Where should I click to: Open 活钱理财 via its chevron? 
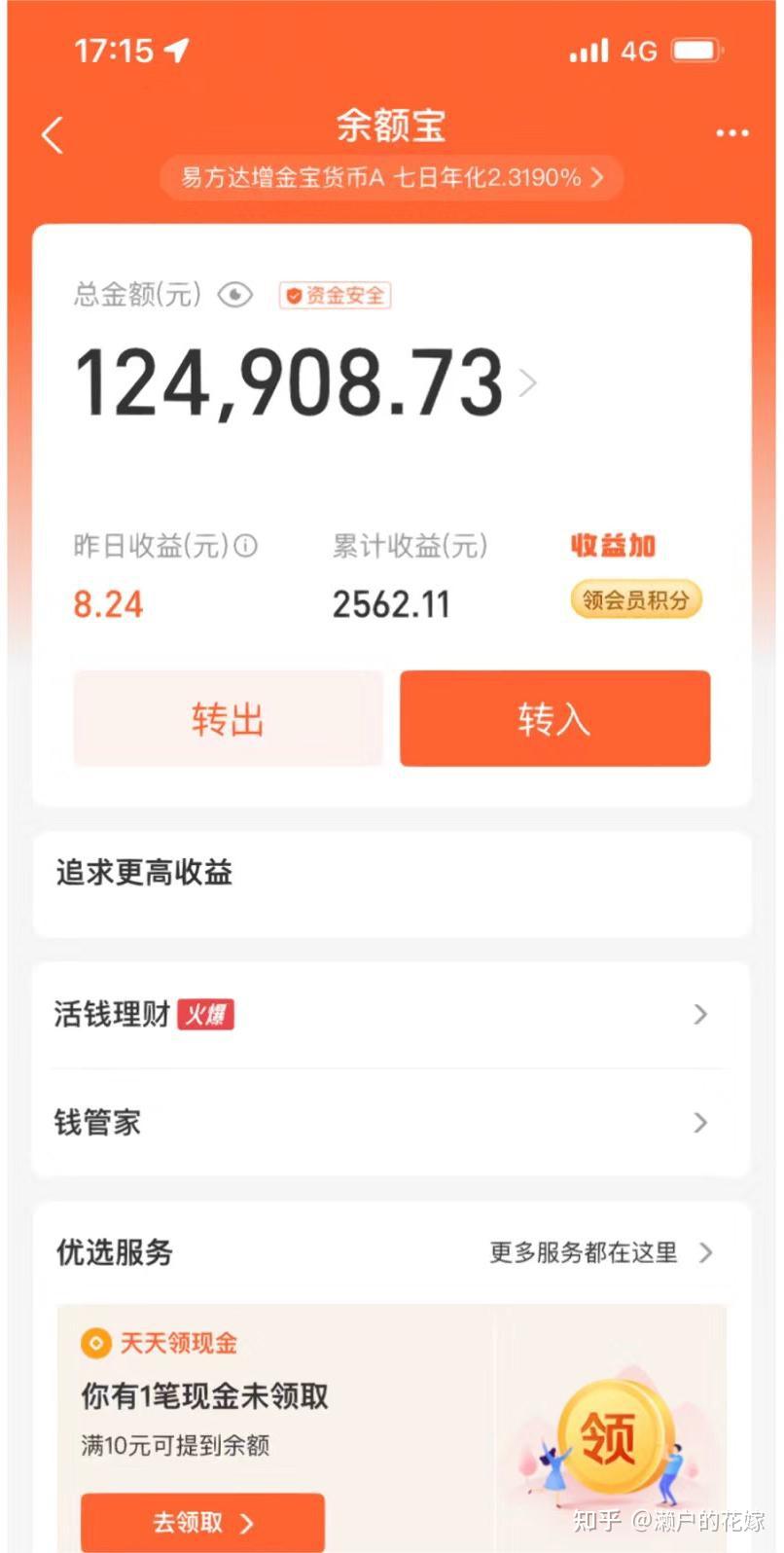[x=700, y=1015]
